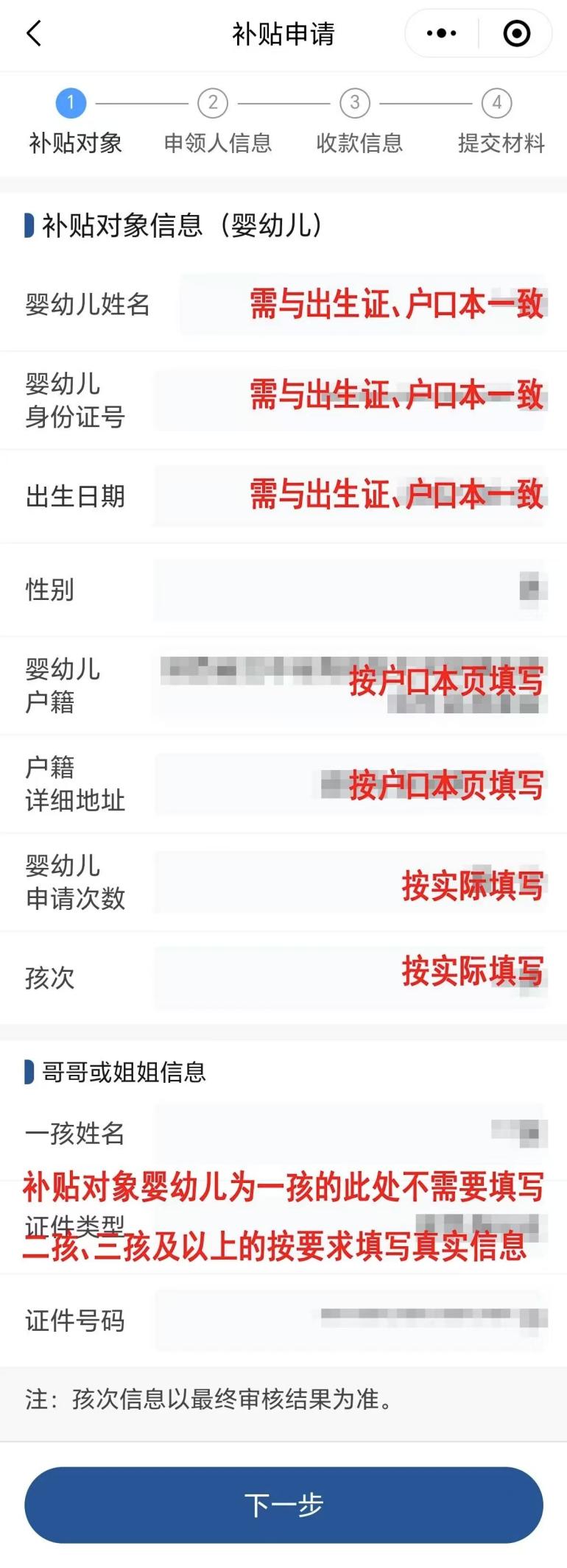The height and width of the screenshot is (1568, 567).
Task: Pick the 出生日期 value
Action: pyautogui.click(x=350, y=495)
